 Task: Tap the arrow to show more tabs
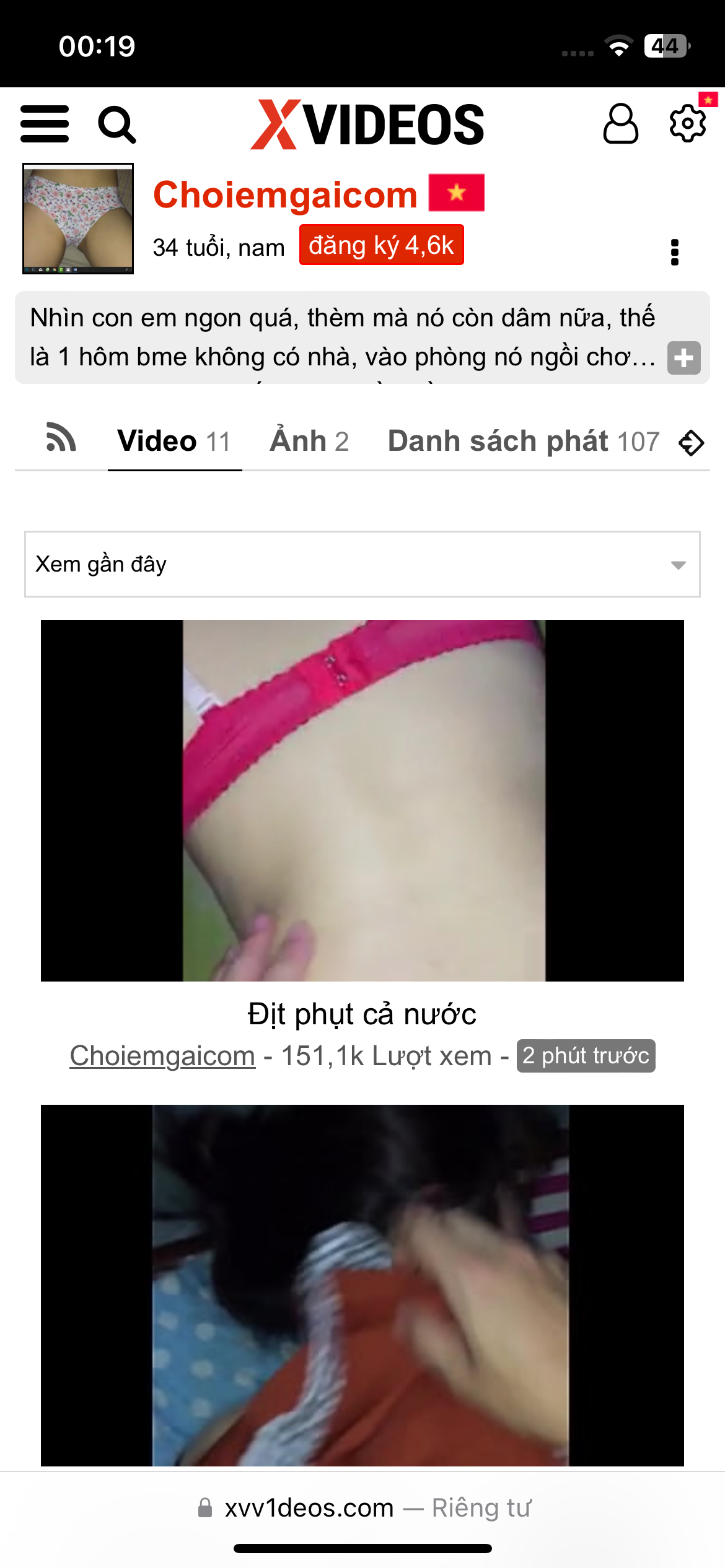[x=692, y=443]
